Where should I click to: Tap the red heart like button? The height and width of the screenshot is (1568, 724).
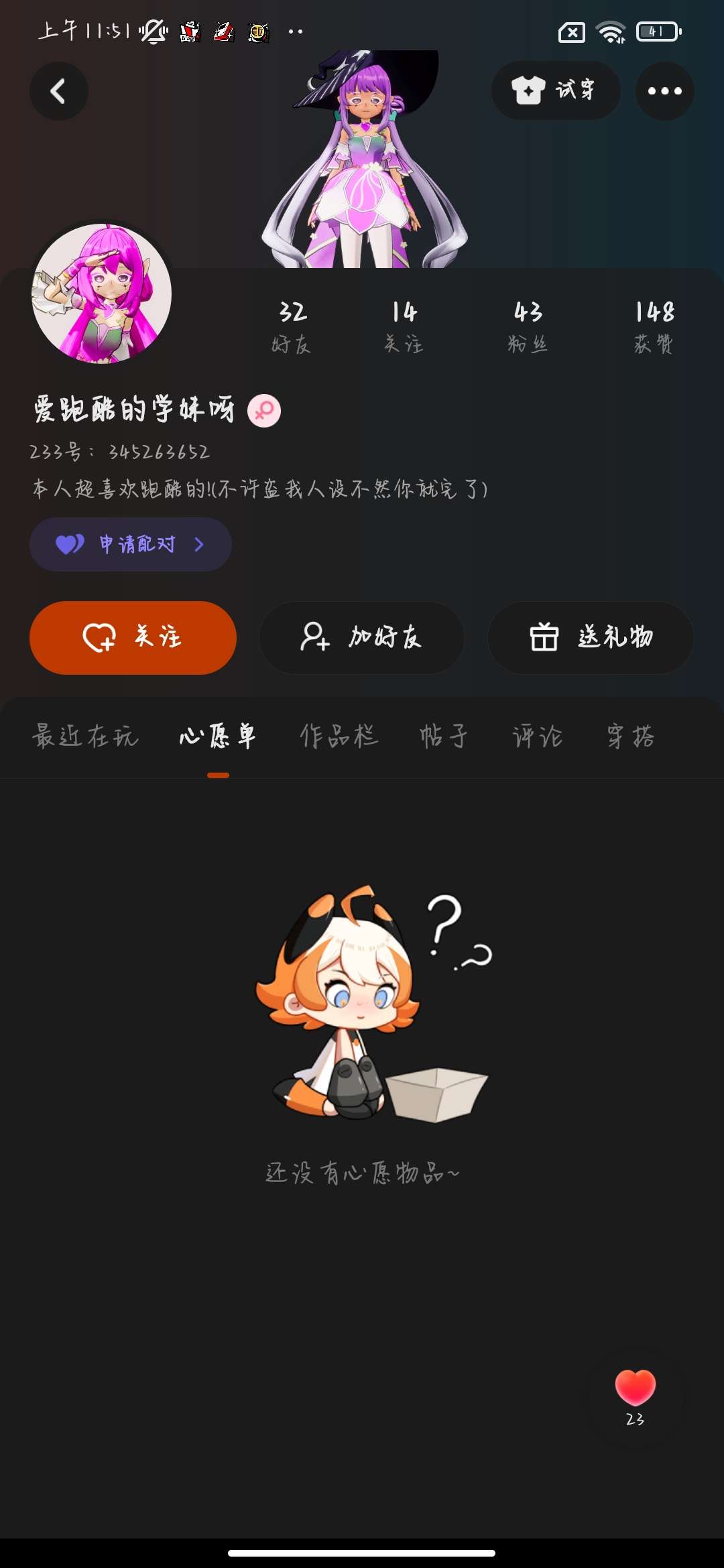(635, 1388)
